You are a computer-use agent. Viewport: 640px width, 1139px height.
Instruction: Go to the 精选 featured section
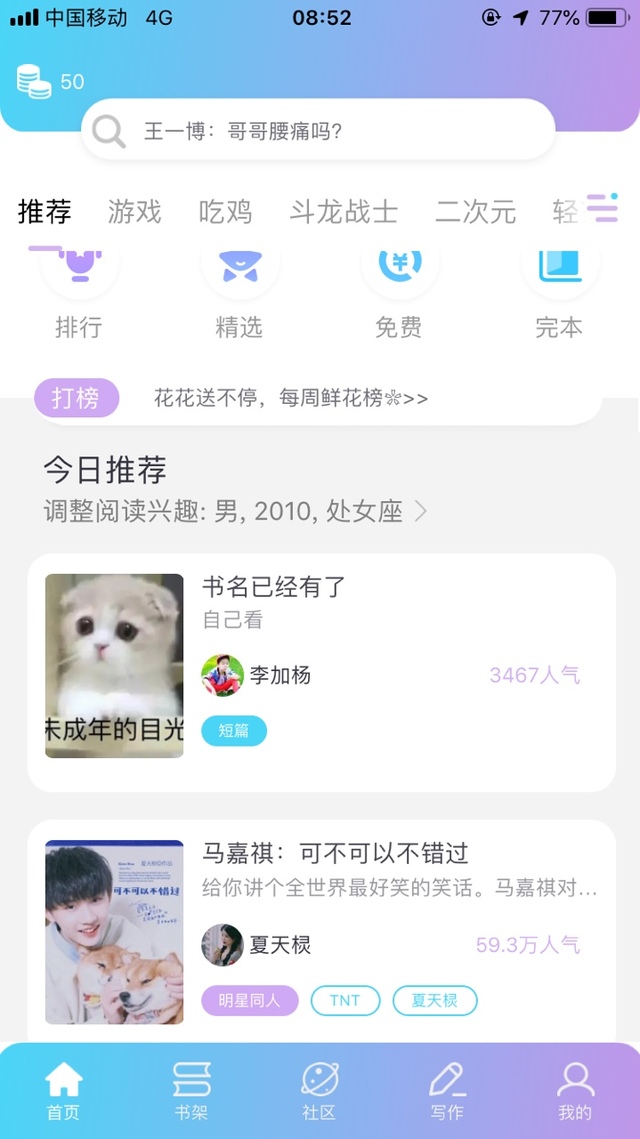239,290
